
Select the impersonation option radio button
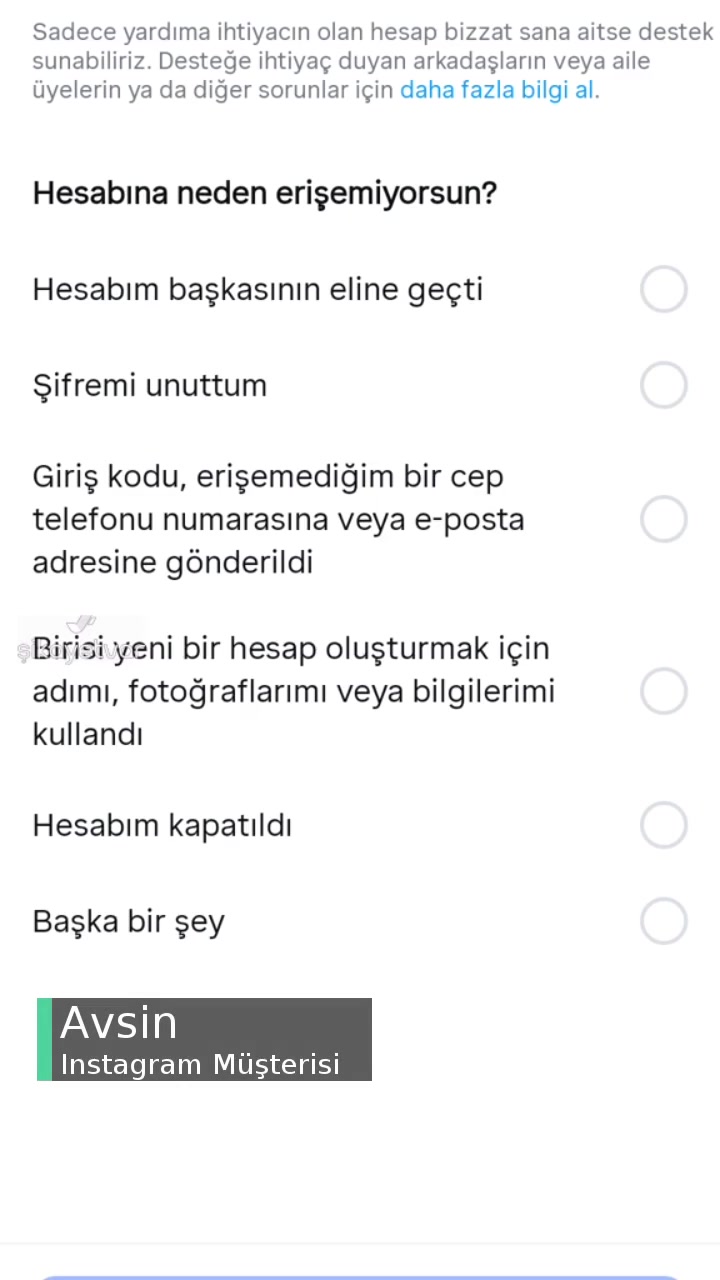tap(664, 691)
